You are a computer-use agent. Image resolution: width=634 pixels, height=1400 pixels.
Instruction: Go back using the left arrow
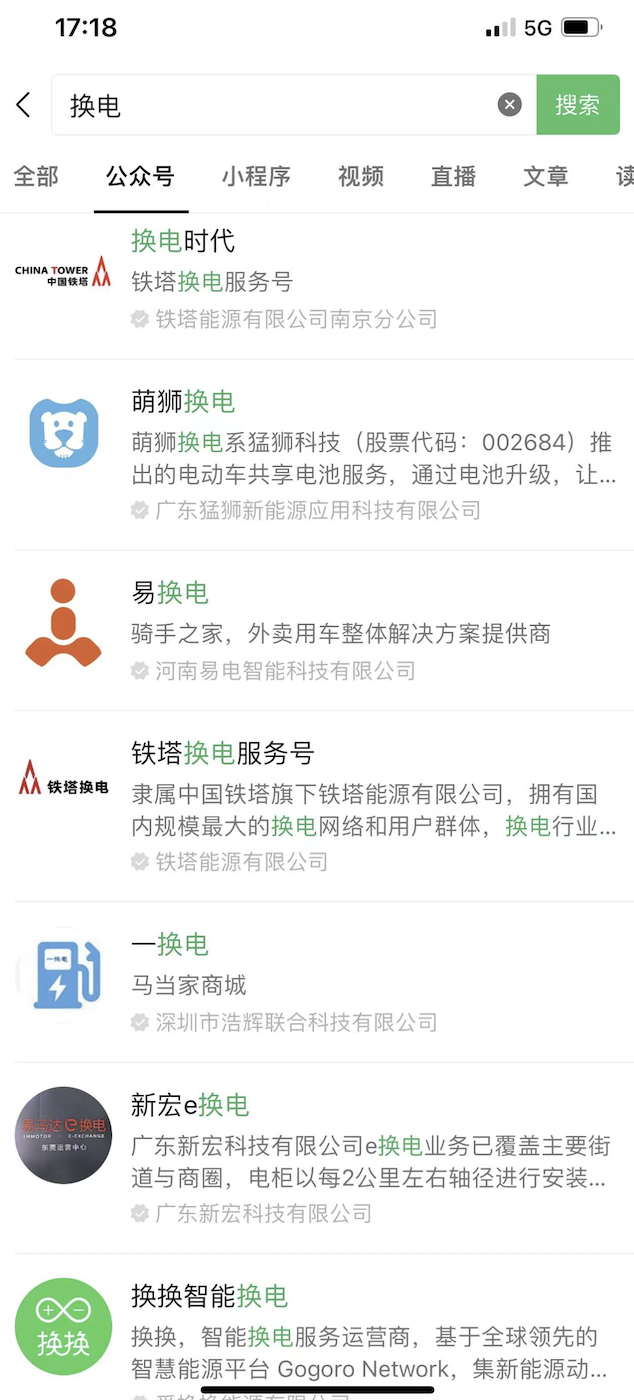24,104
